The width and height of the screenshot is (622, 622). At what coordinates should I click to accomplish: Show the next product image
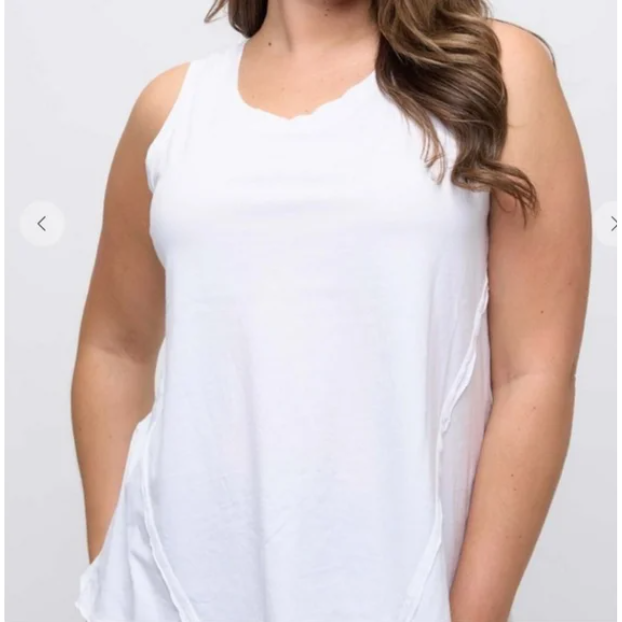611,224
